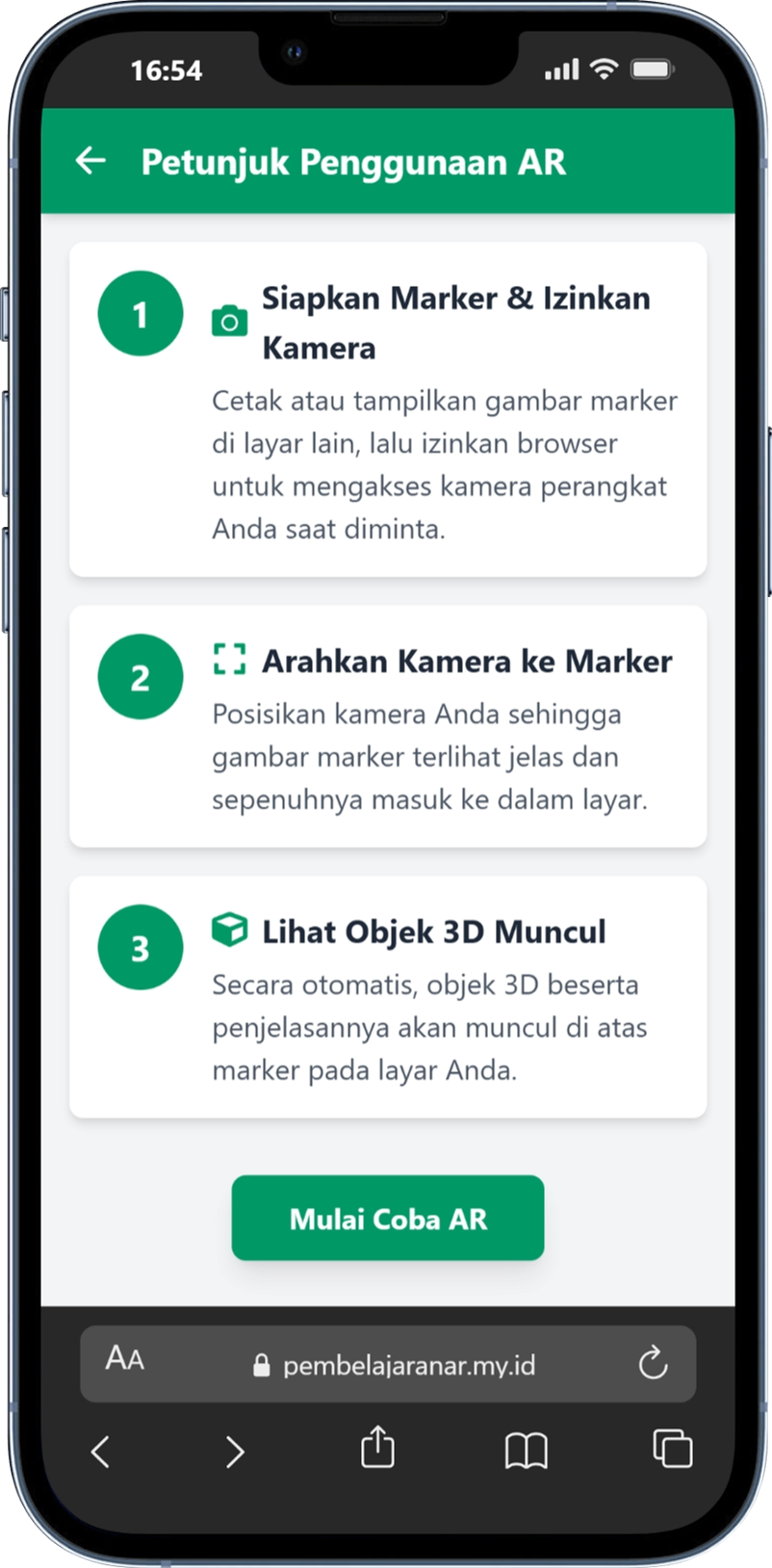
Task: Go back using the header arrow
Action: (90, 161)
